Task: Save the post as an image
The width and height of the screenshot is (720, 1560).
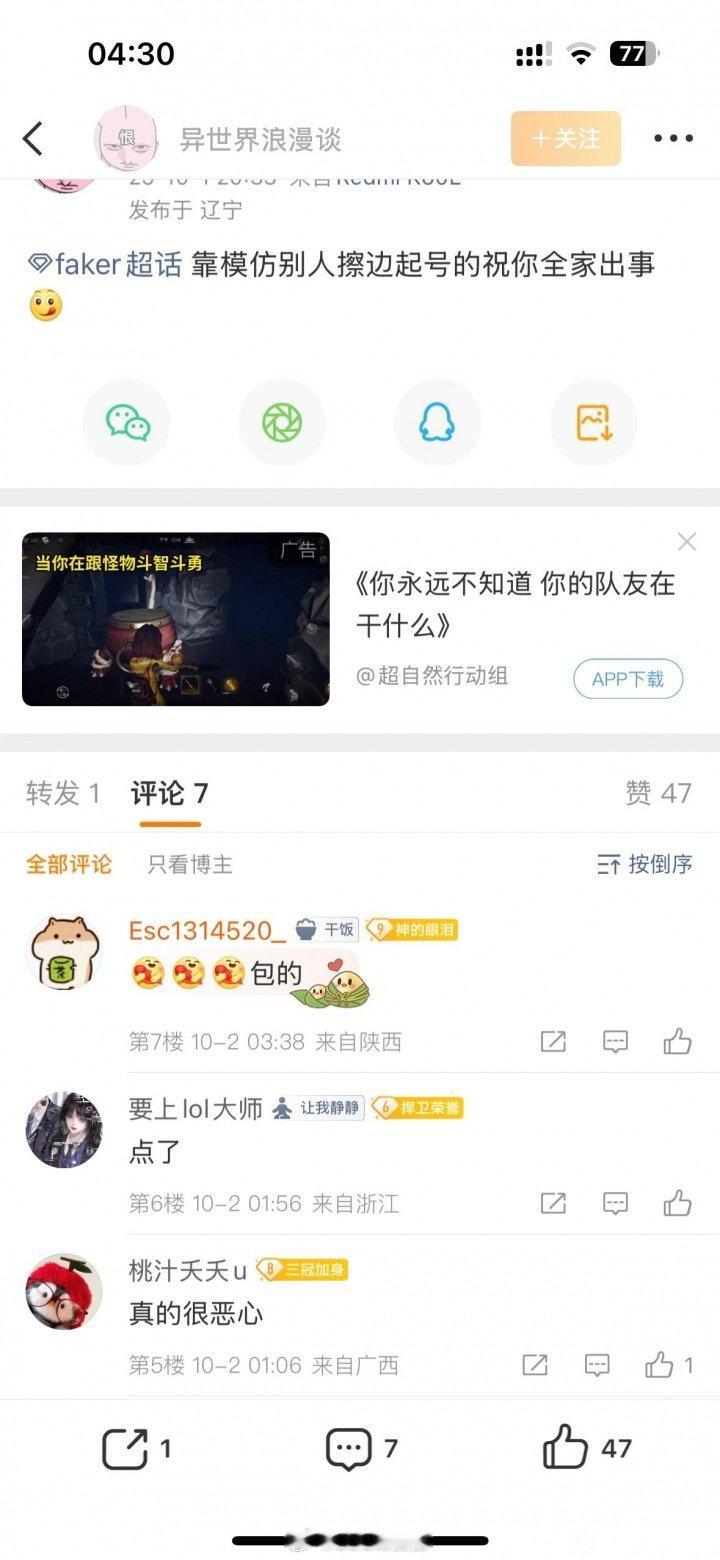Action: click(593, 423)
